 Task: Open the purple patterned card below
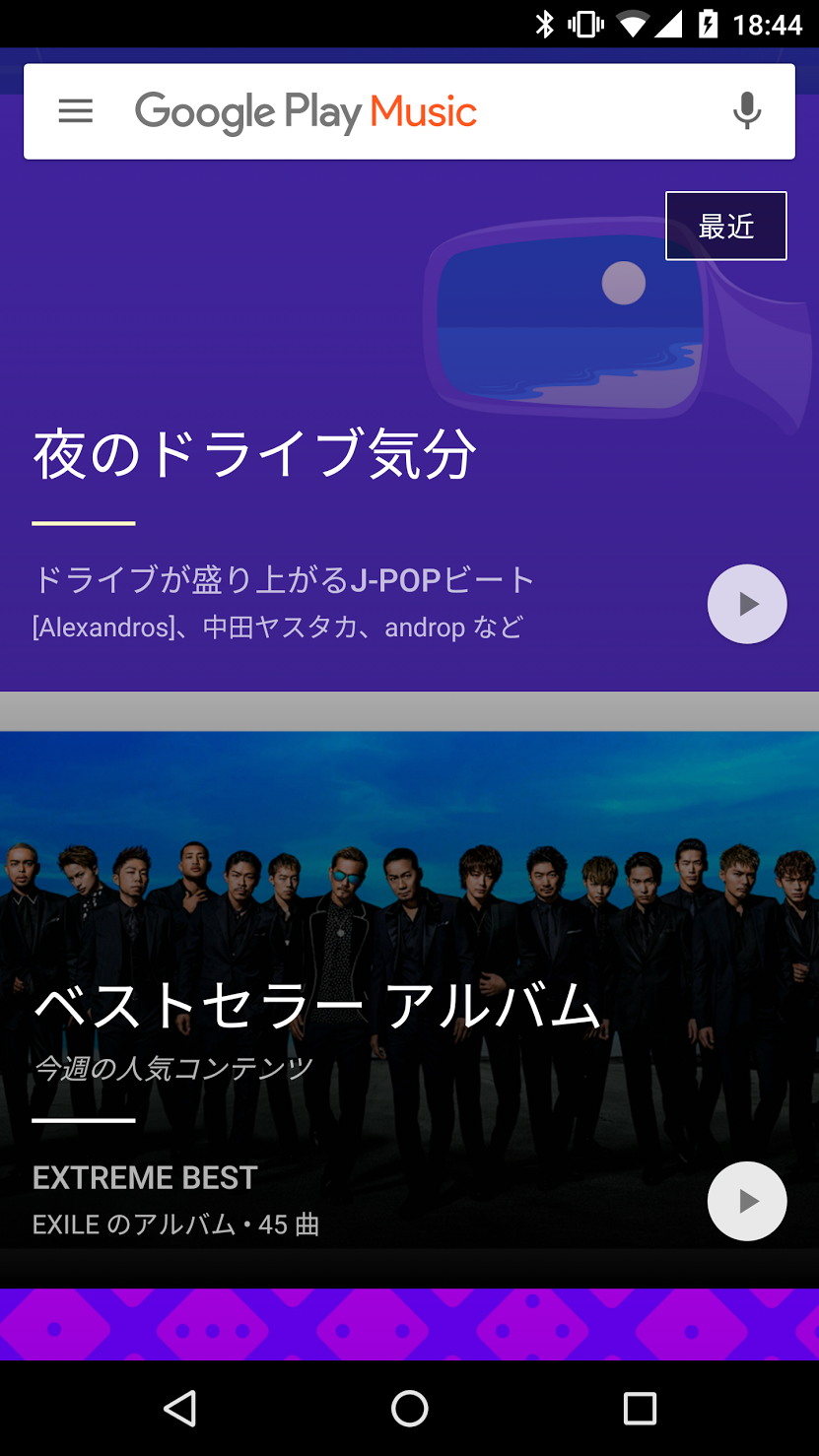click(x=409, y=1324)
